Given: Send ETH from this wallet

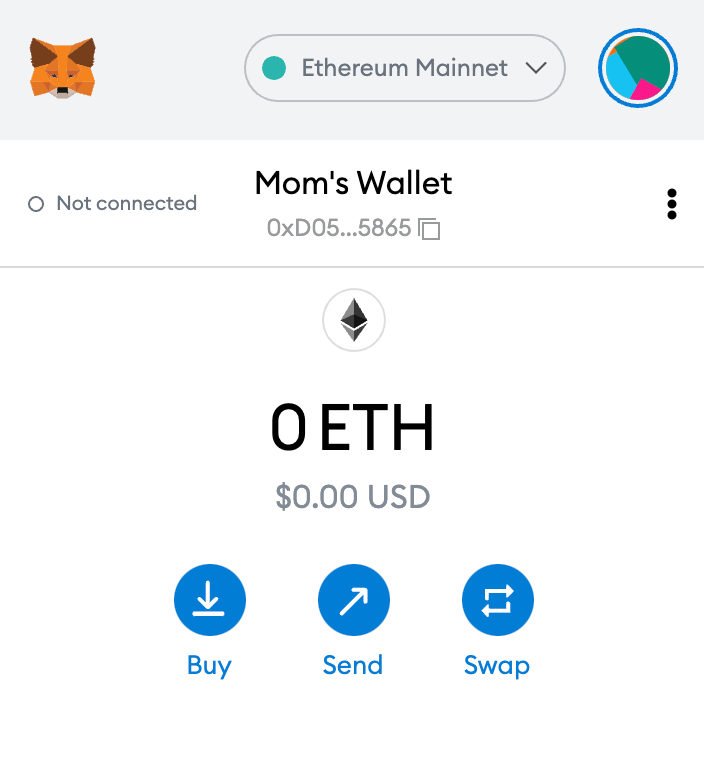Looking at the screenshot, I should tap(353, 601).
